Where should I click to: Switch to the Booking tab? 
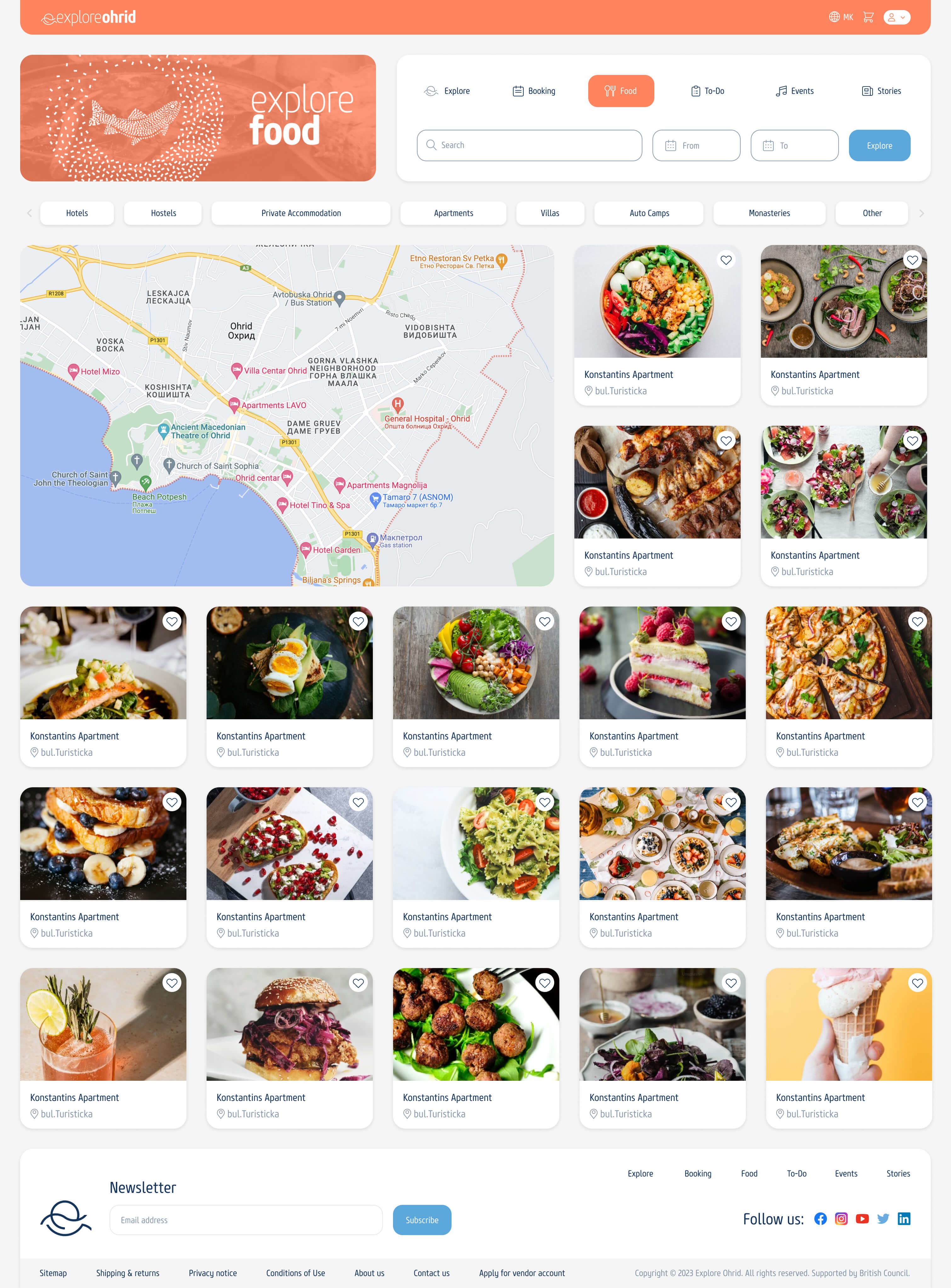(x=534, y=91)
